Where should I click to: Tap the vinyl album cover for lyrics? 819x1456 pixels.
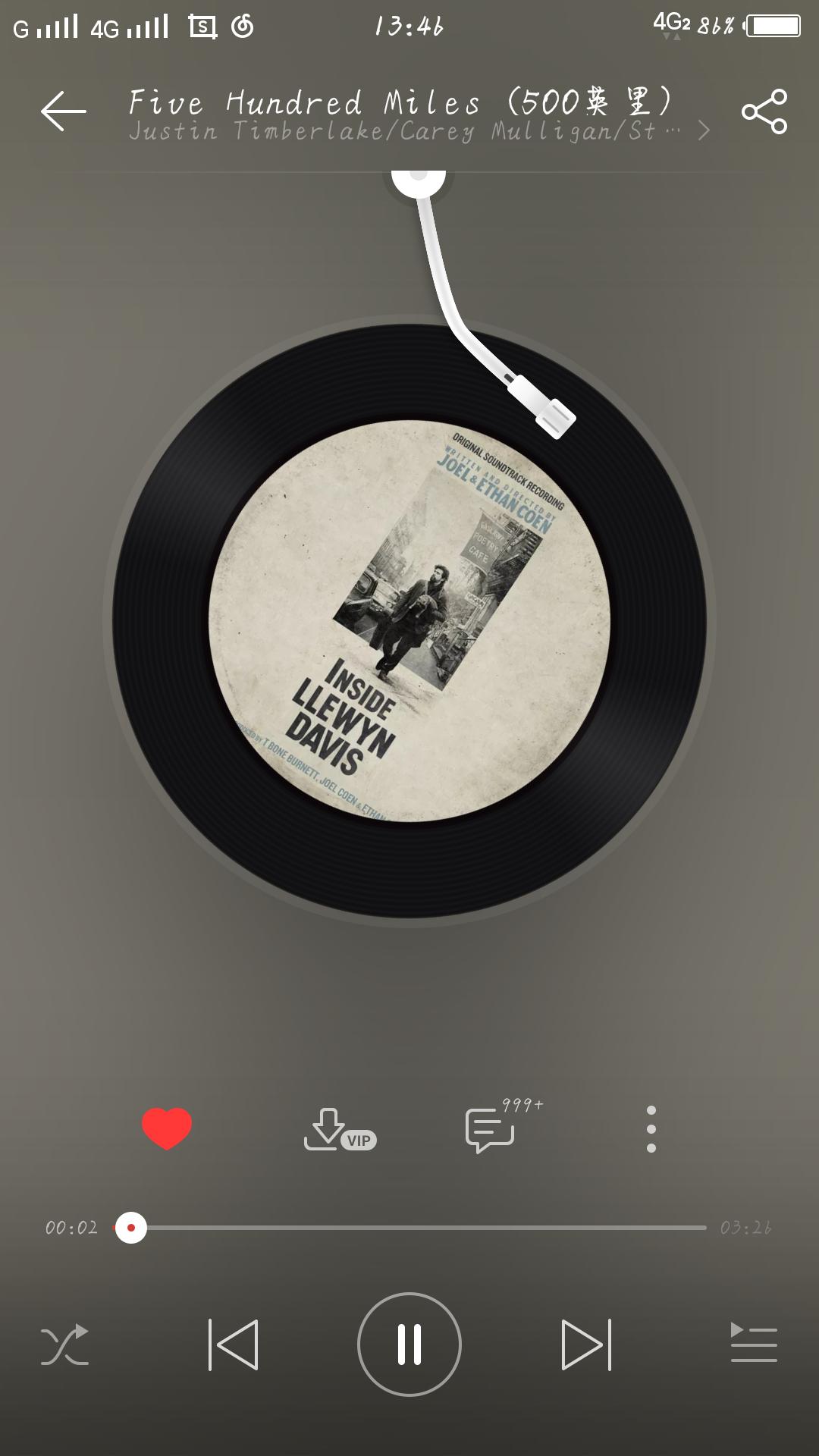pyautogui.click(x=409, y=622)
